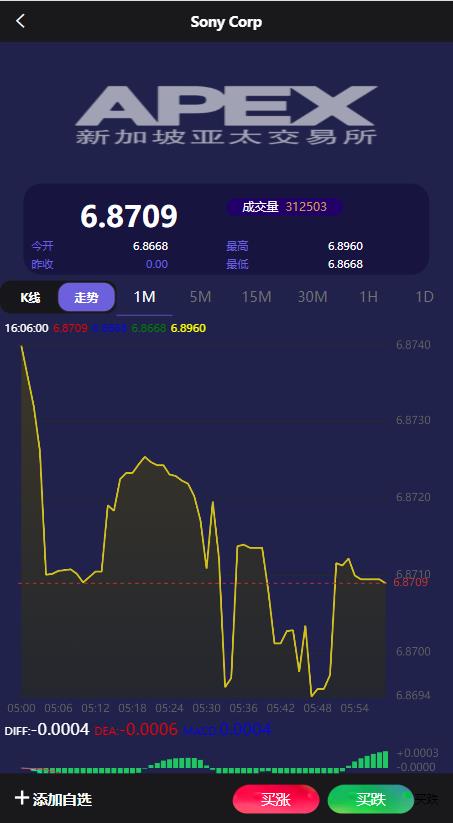The height and width of the screenshot is (823, 453).
Task: Choose the 1M time interval
Action: pos(144,297)
